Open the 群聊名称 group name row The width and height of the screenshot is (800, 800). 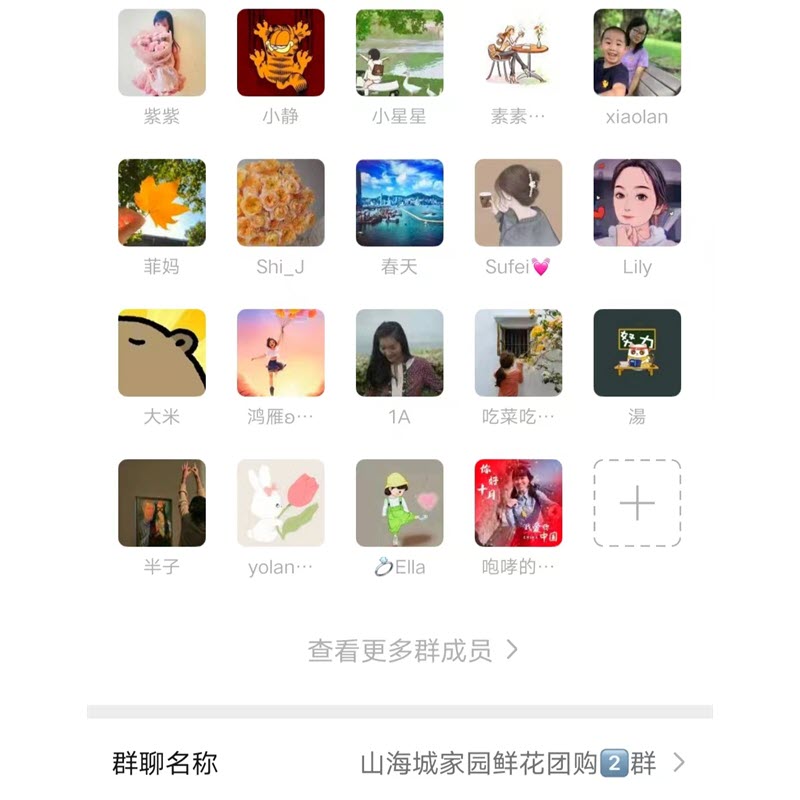[x=400, y=764]
